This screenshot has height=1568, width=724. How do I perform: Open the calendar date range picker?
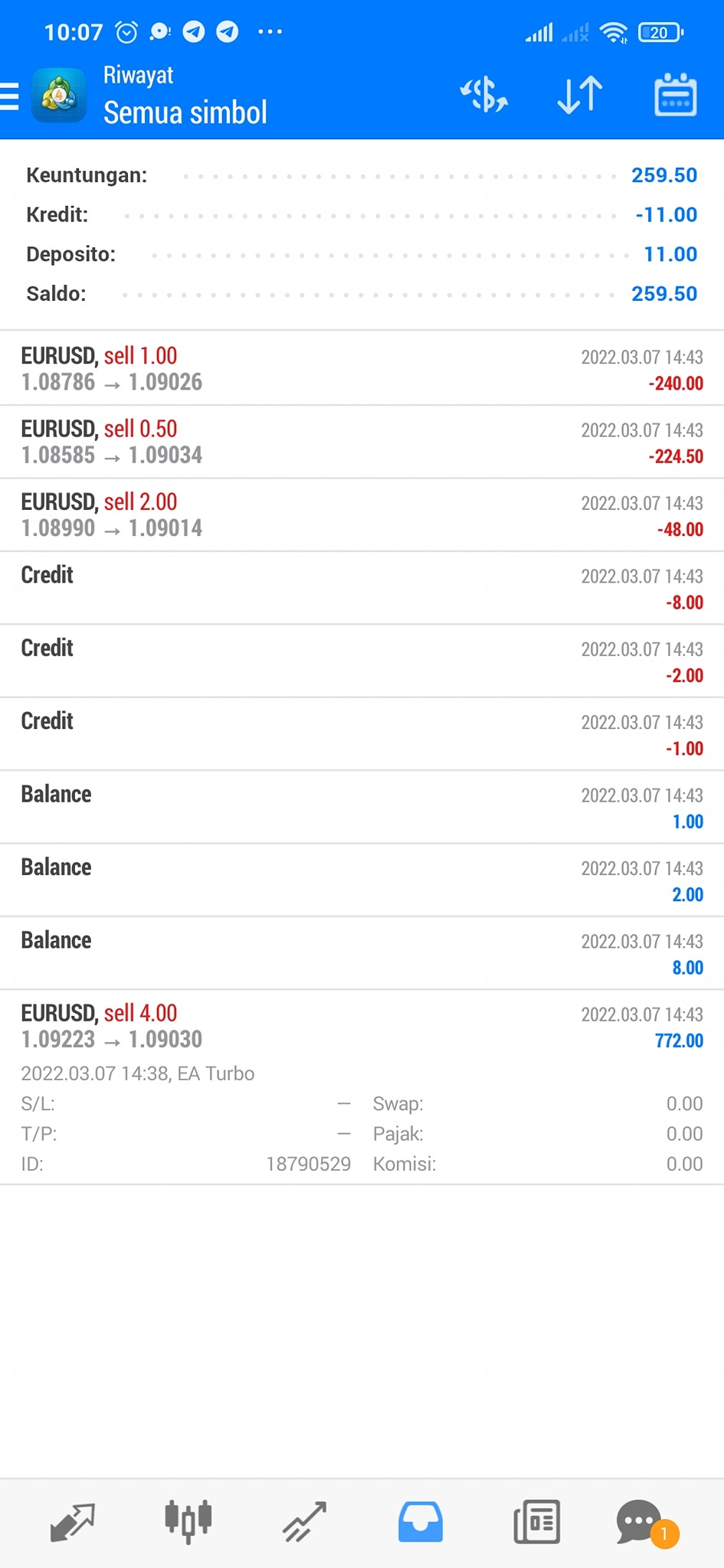pyautogui.click(x=676, y=95)
